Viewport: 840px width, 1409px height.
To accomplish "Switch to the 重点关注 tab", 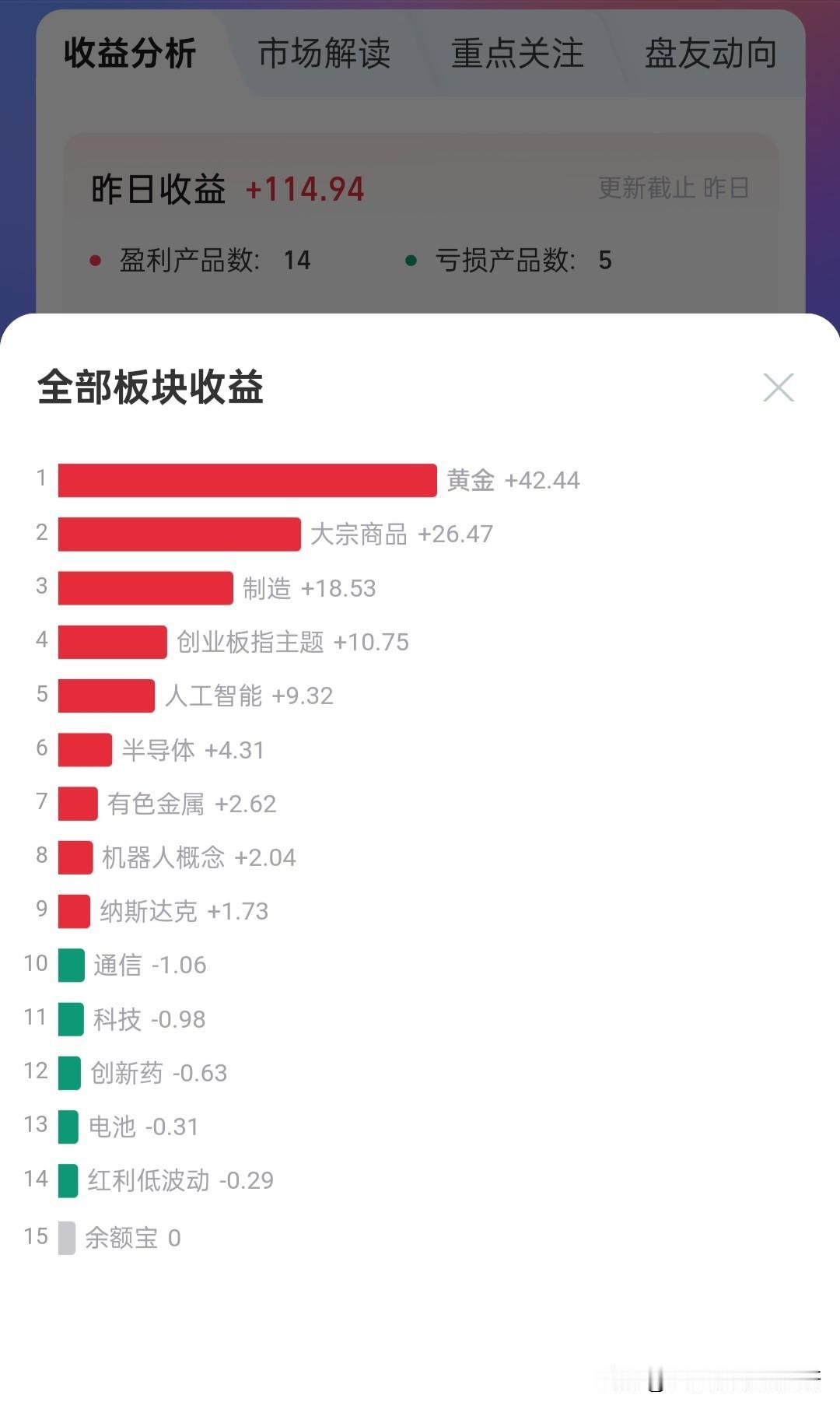I will (517, 53).
